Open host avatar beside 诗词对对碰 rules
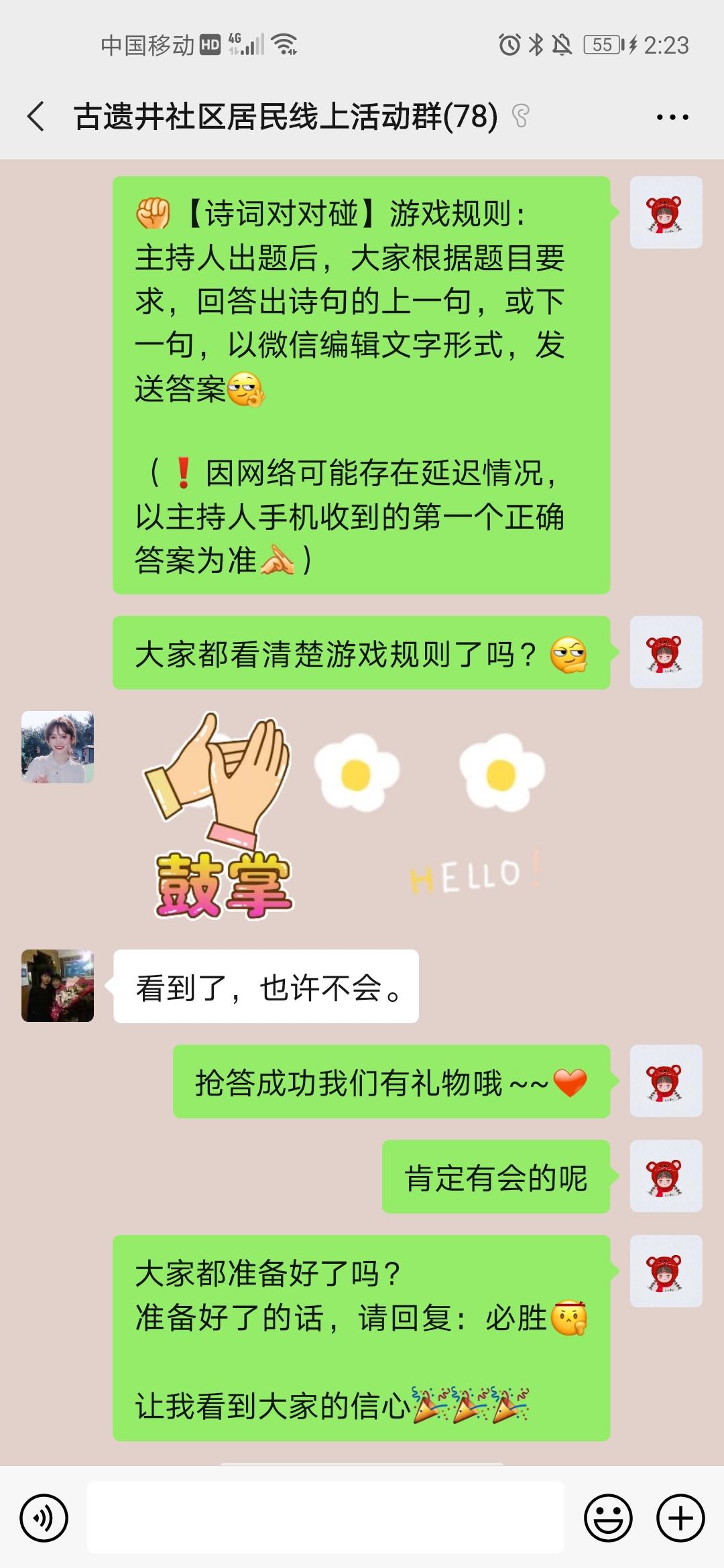The image size is (724, 1568). [x=666, y=212]
